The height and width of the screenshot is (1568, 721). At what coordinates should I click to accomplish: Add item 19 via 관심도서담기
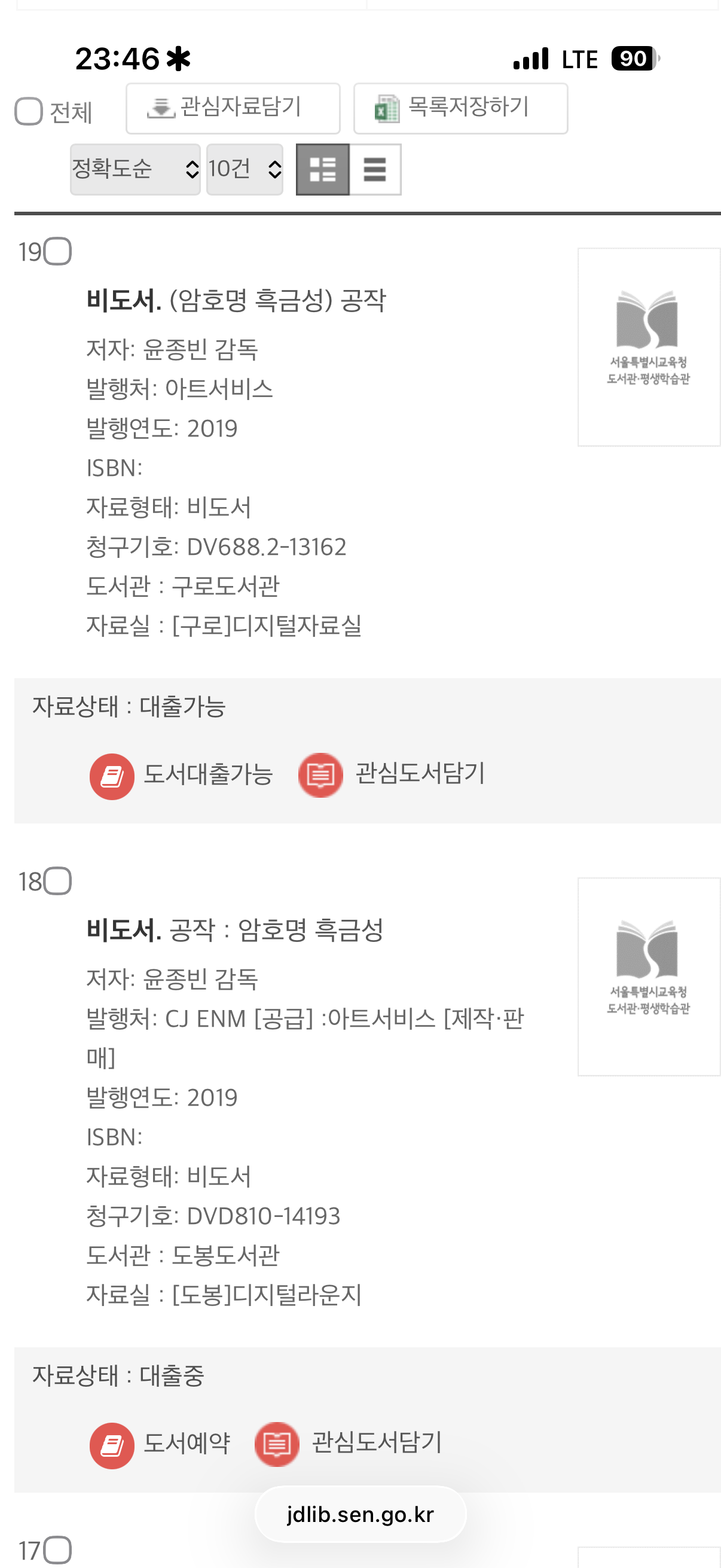391,774
